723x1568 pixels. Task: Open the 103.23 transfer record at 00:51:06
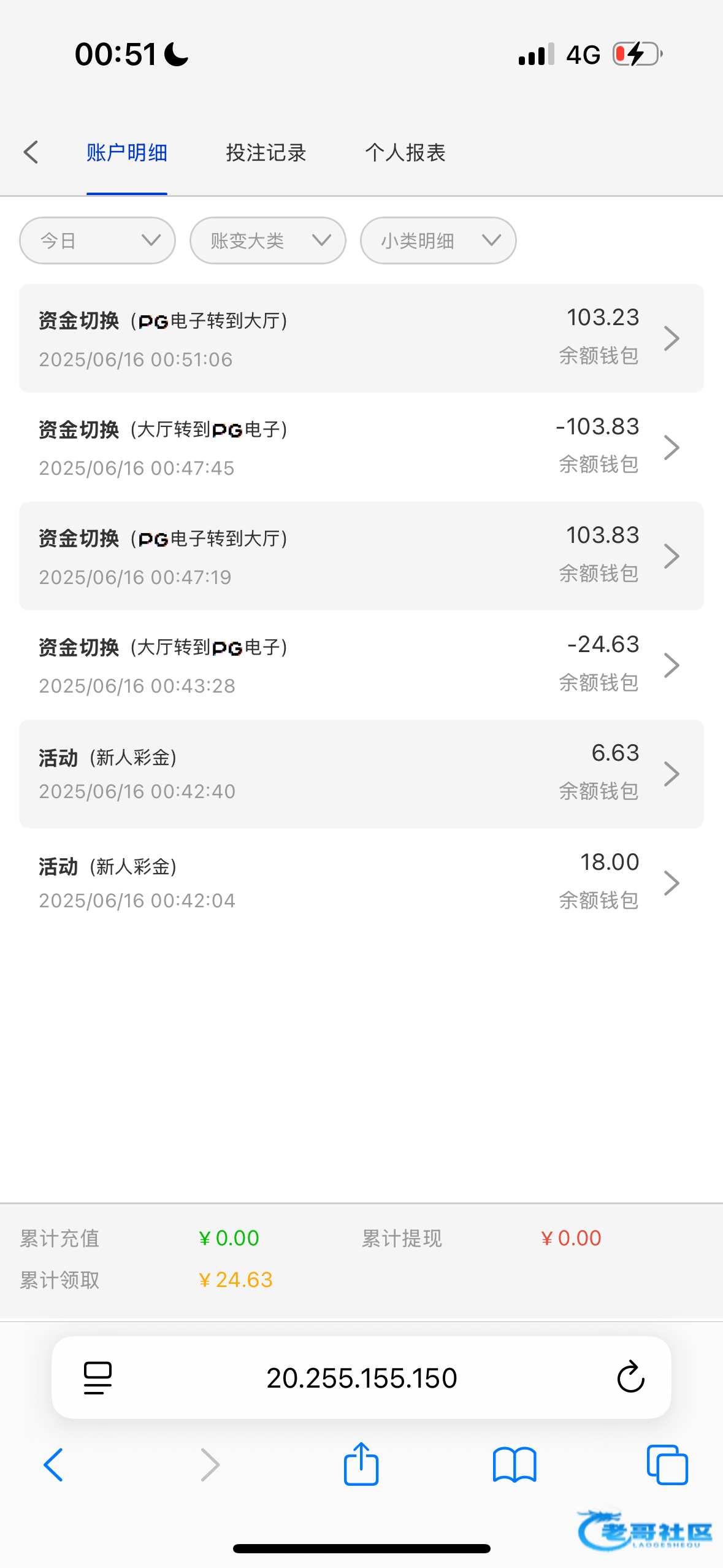point(361,338)
